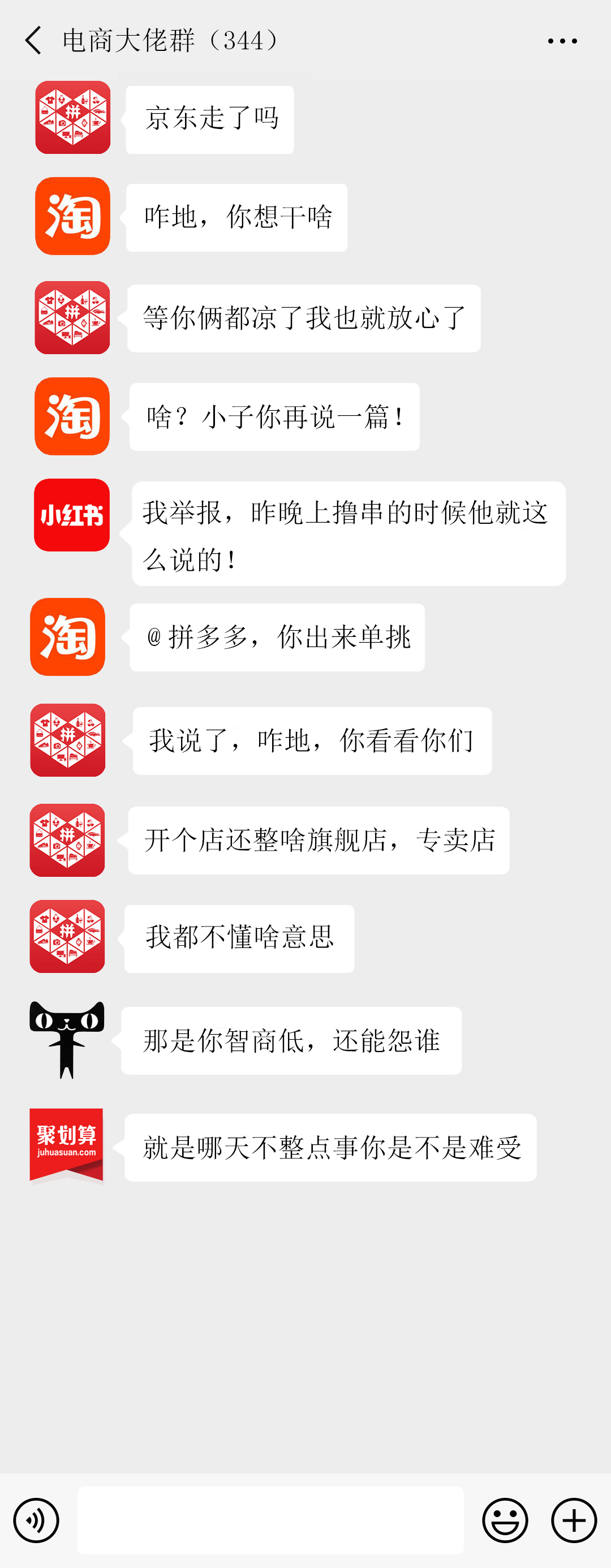Image resolution: width=611 pixels, height=1568 pixels.
Task: Open the Pinduoduo sender's avatar
Action: [x=72, y=118]
